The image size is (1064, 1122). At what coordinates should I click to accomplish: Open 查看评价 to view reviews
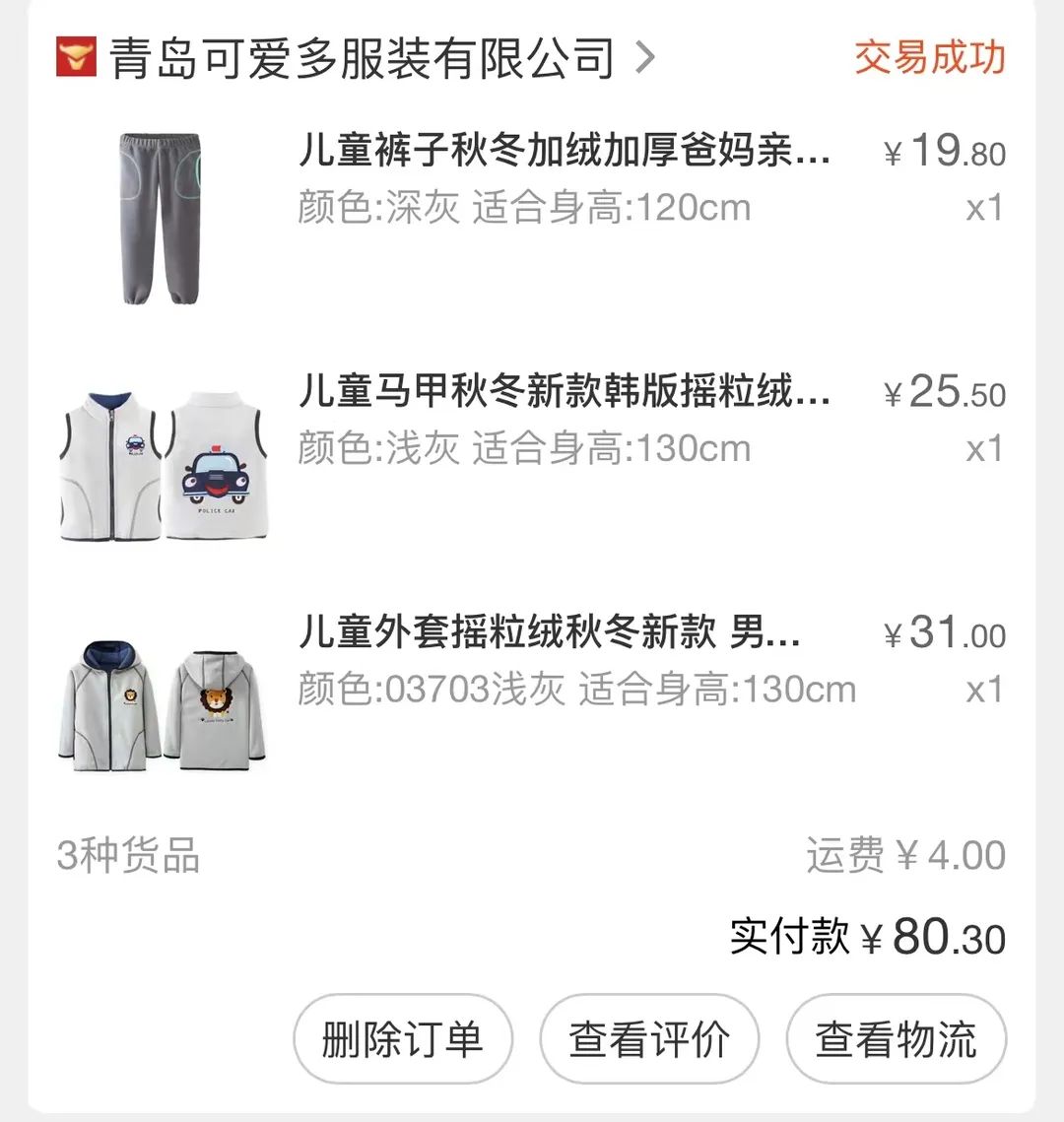(x=648, y=1037)
